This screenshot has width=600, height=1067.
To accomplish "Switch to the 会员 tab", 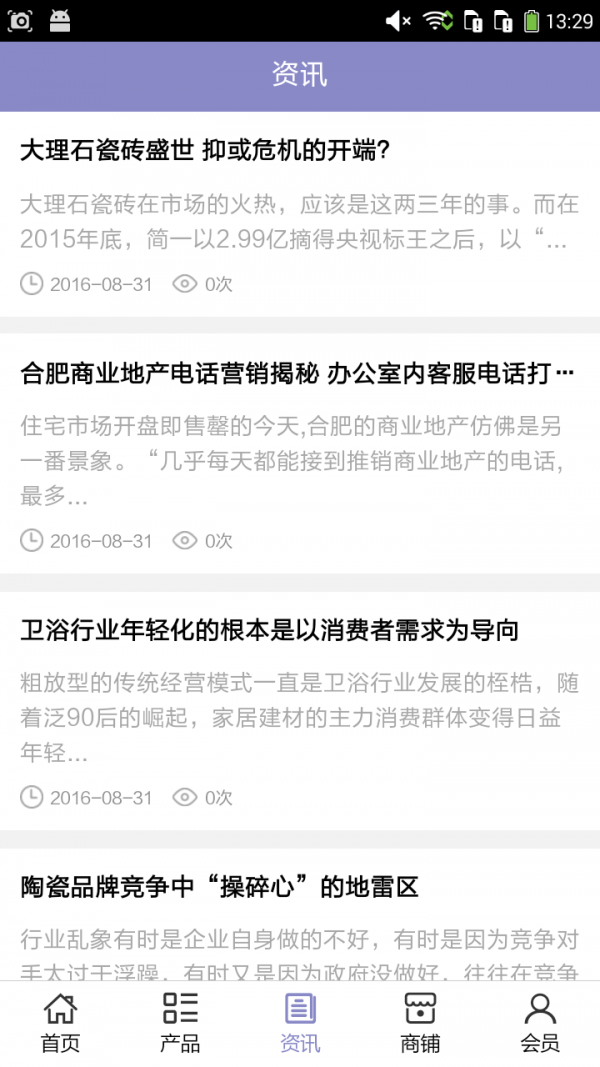I will (540, 1023).
